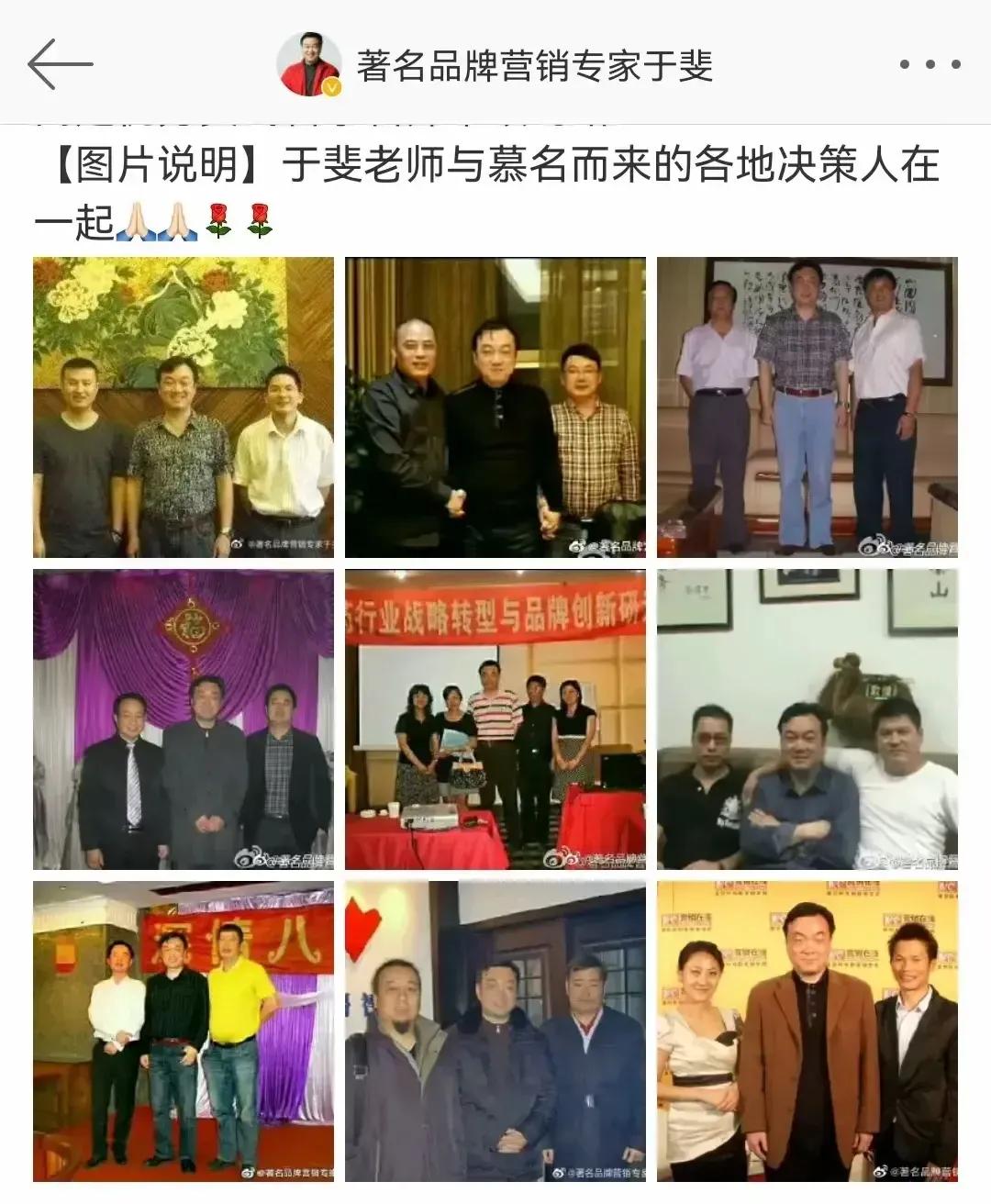View the photo with purple curtain backdrop
This screenshot has height=1204, width=991.
184,719
